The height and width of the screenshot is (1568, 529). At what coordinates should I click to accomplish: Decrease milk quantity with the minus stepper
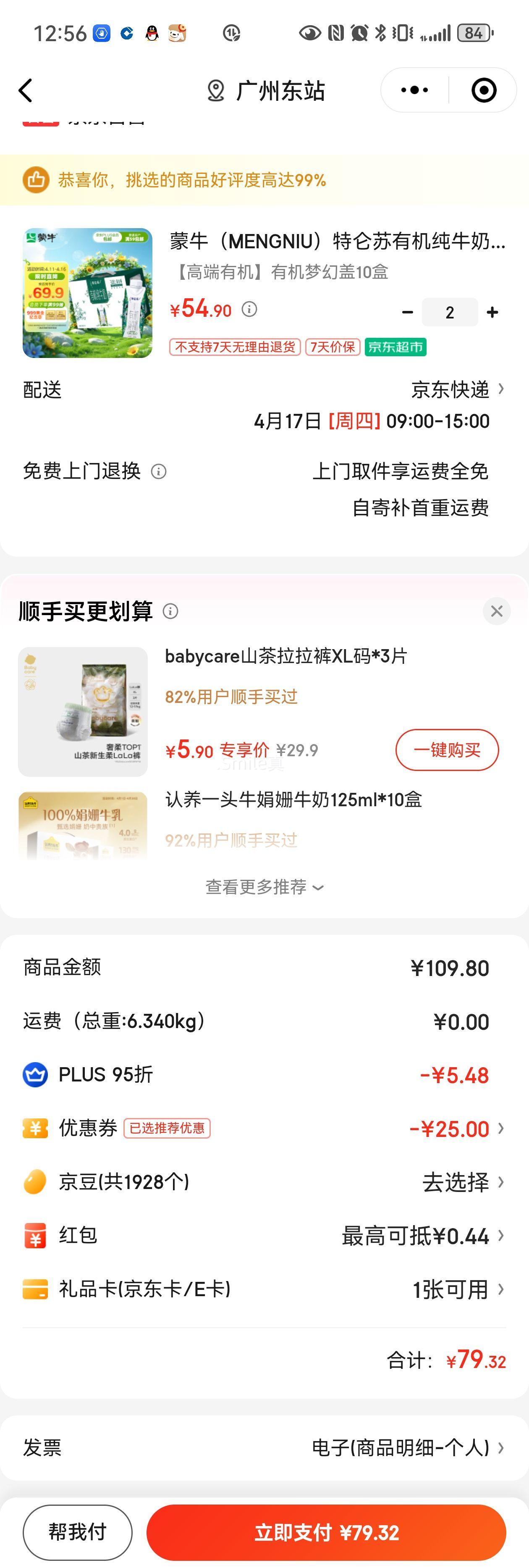407,312
